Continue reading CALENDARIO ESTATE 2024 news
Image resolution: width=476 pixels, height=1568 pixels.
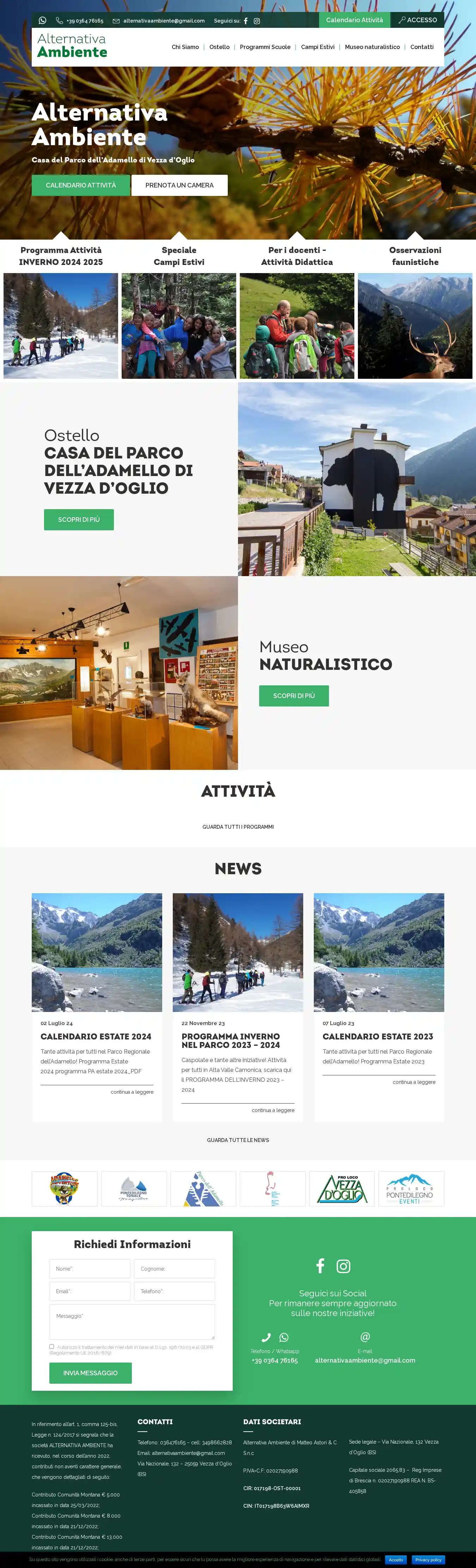(x=132, y=1091)
